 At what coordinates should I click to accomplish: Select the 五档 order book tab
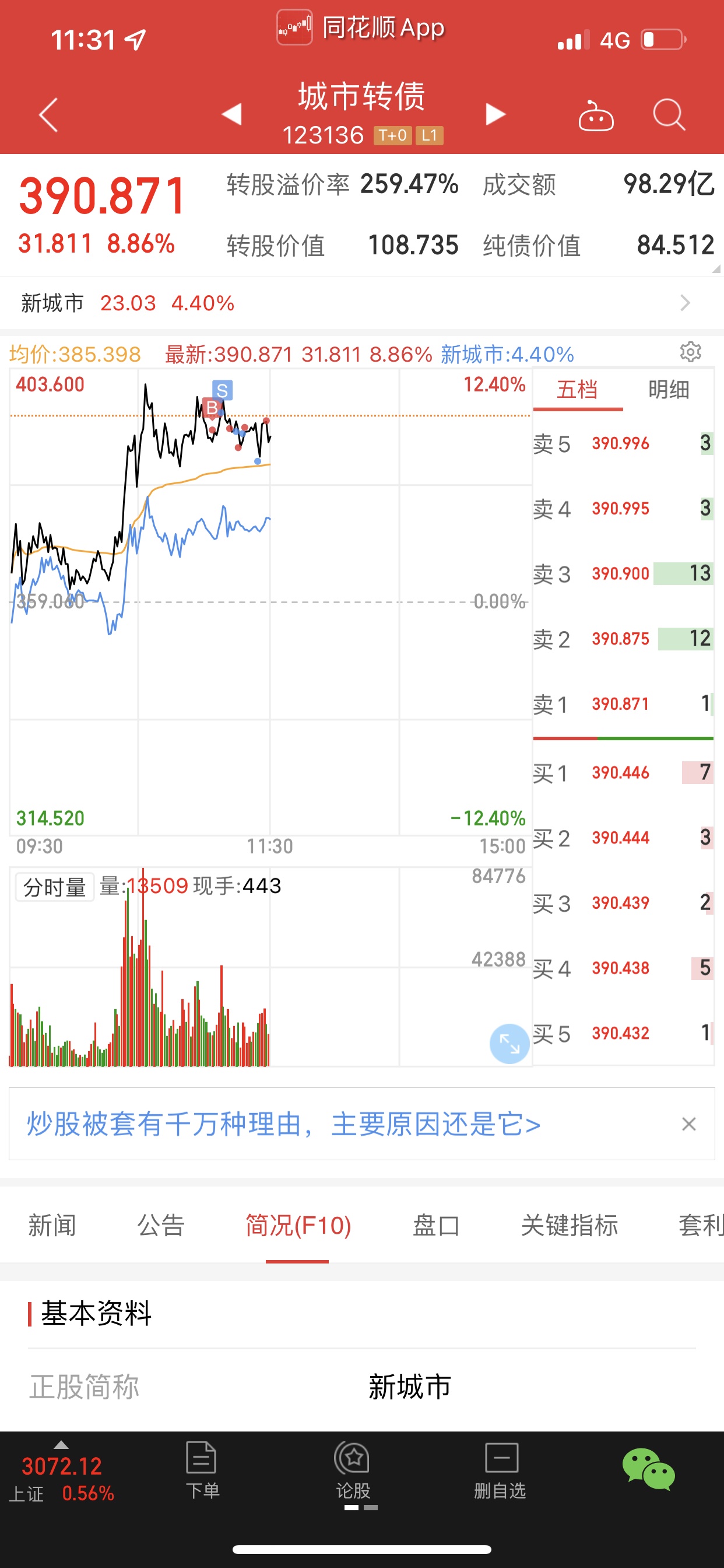(x=577, y=390)
